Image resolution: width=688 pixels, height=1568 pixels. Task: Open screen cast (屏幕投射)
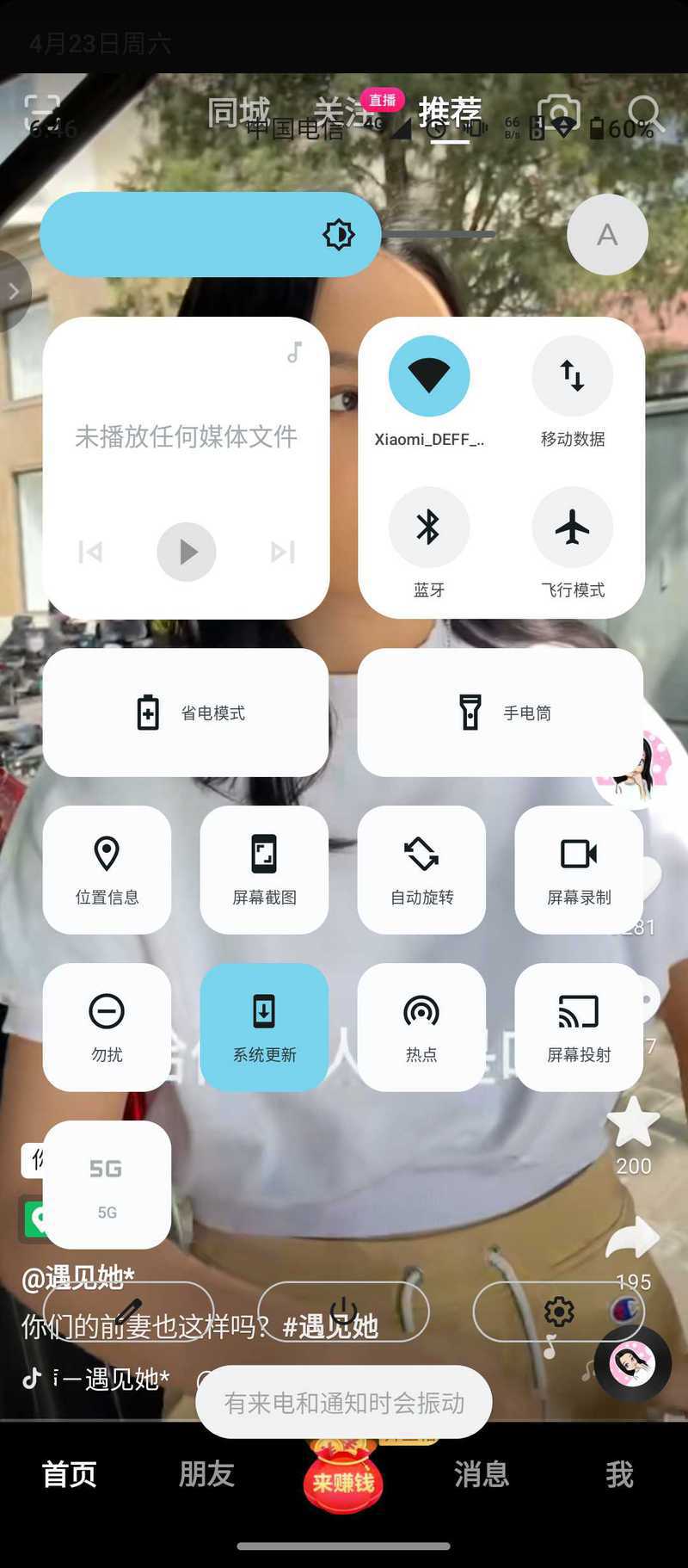[x=579, y=1028]
